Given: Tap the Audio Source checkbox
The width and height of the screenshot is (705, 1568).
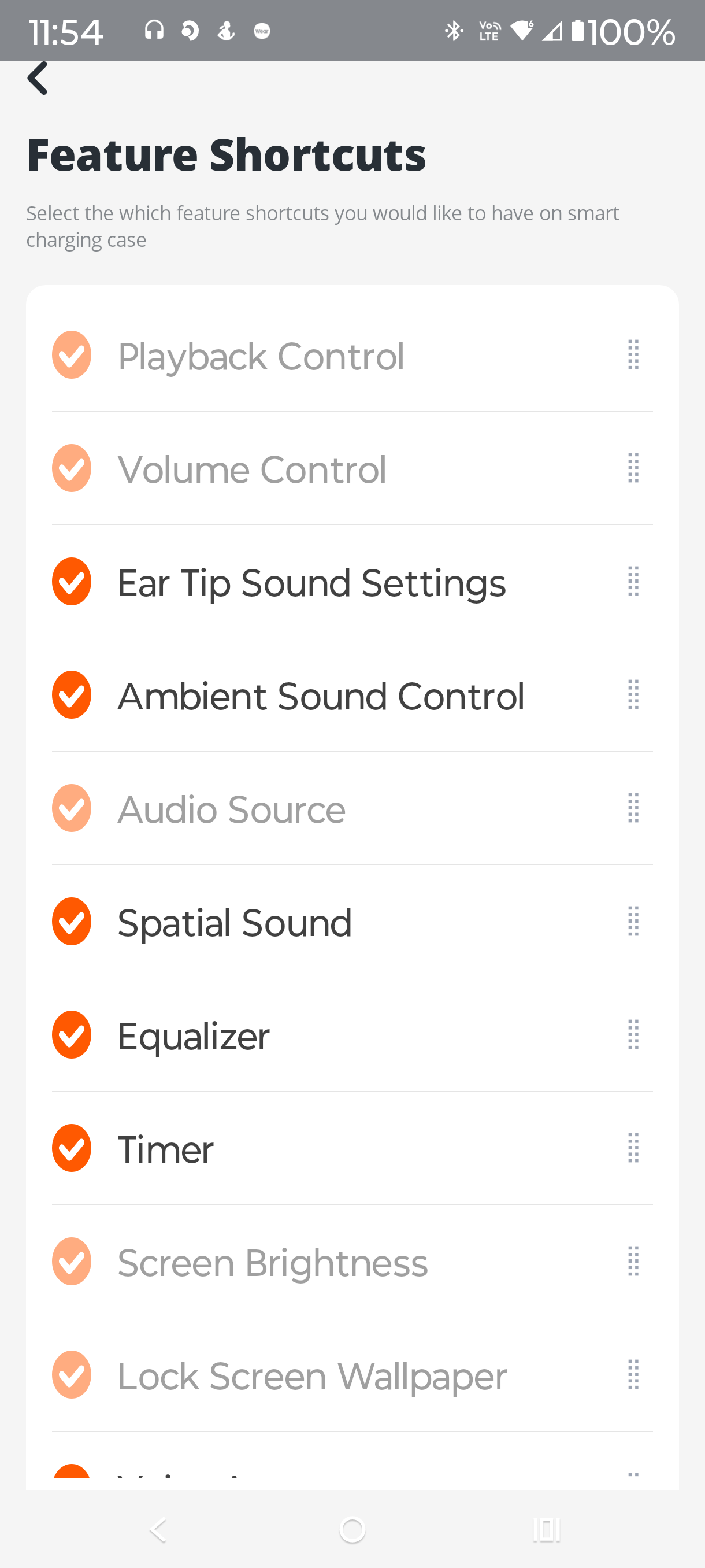Looking at the screenshot, I should point(72,808).
